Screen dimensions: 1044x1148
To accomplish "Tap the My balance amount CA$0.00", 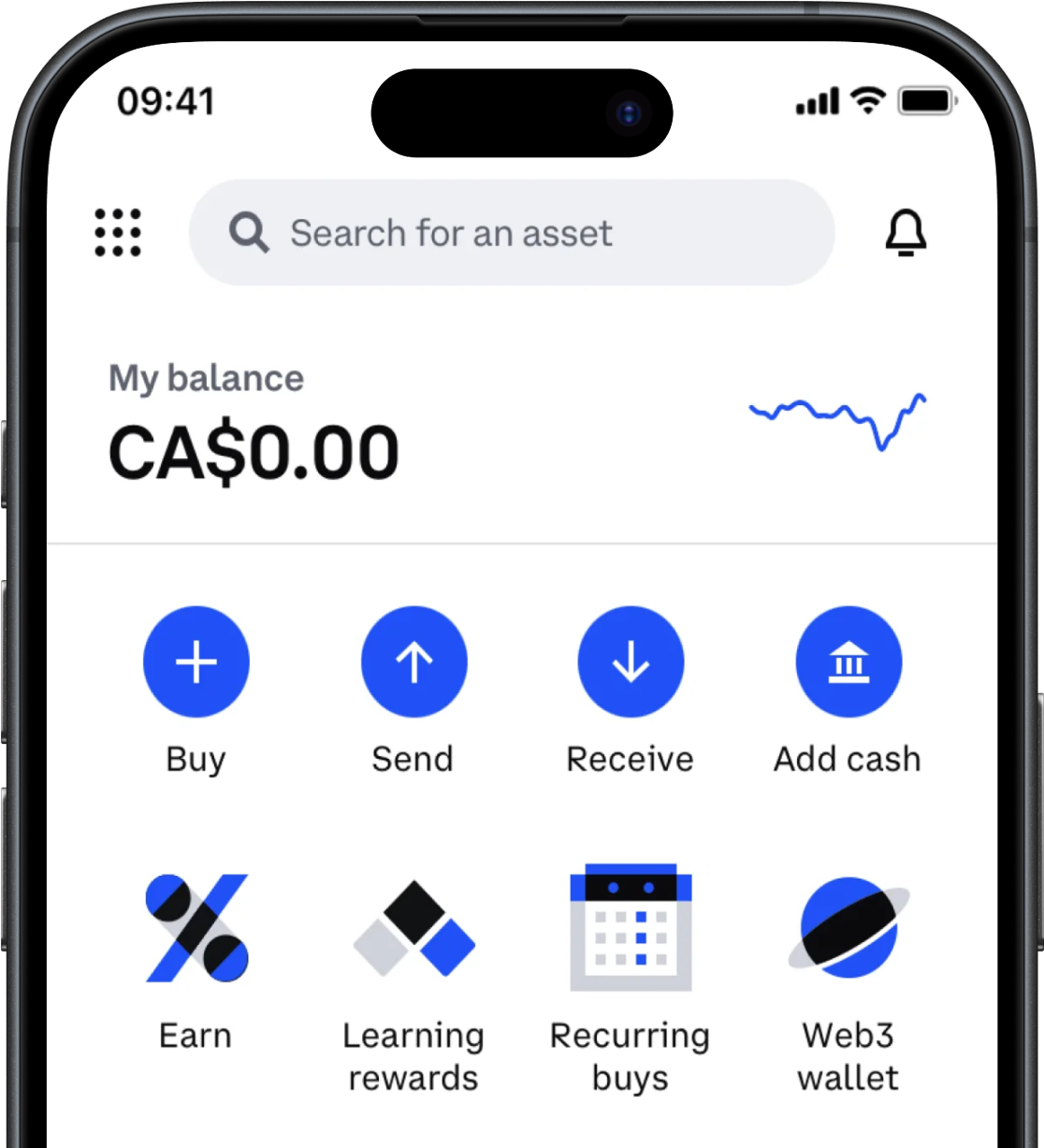I will click(254, 450).
